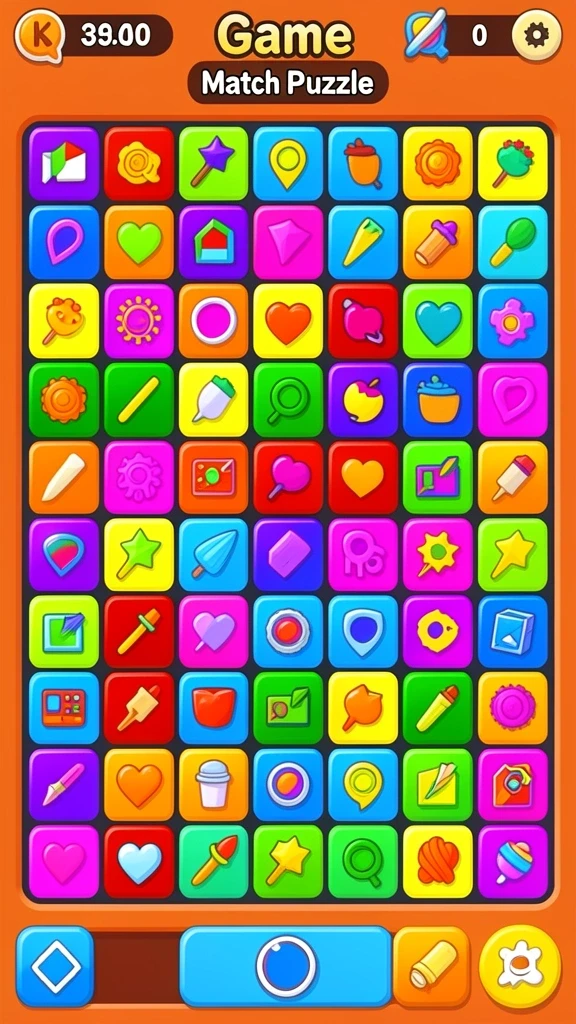Tap the orange K coin icon
The height and width of the screenshot is (1024, 576).
pyautogui.click(x=39, y=35)
